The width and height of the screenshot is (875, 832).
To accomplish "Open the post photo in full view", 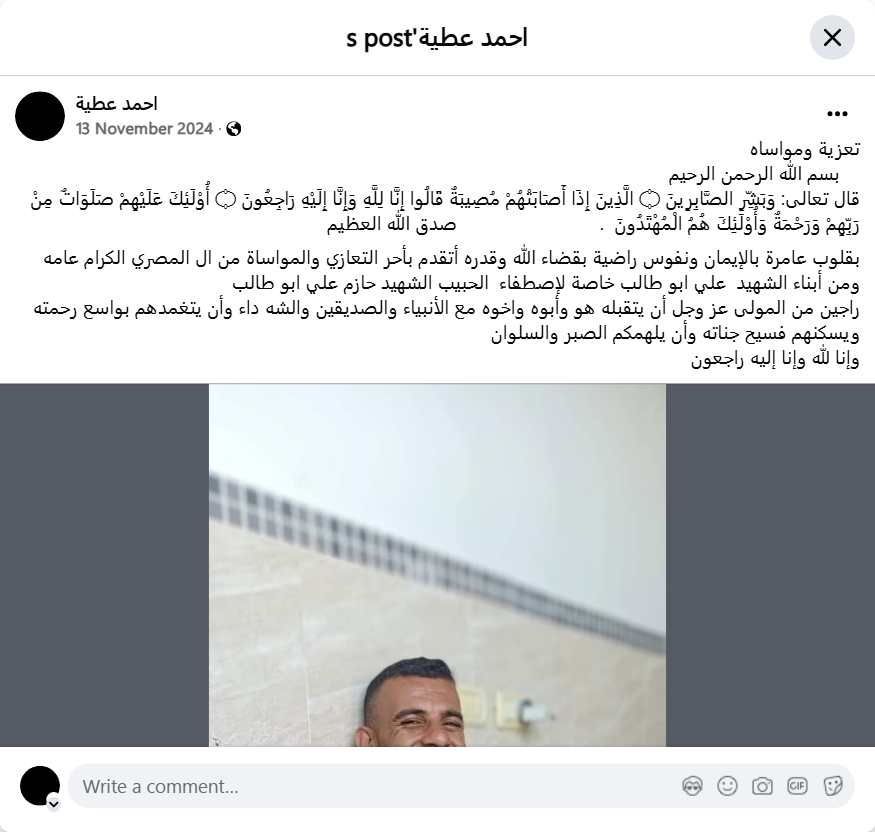I will click(x=437, y=565).
